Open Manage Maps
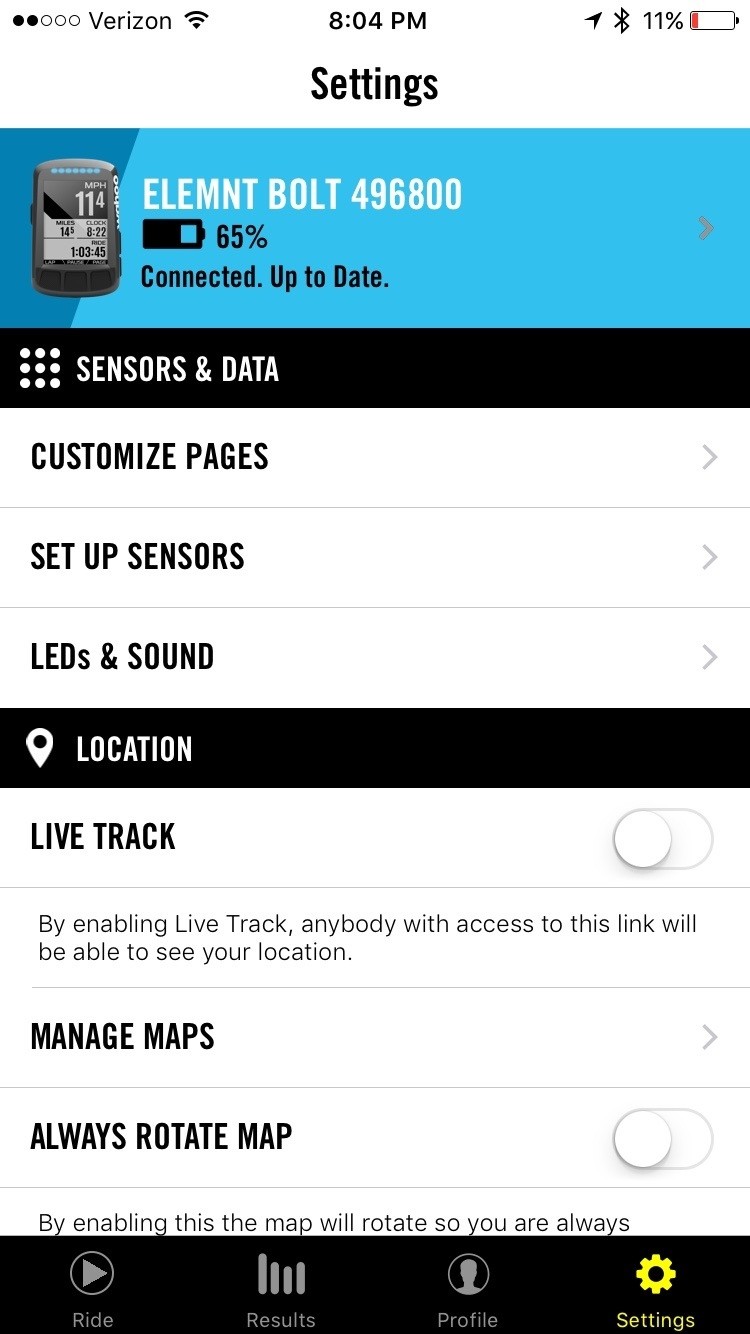 [x=375, y=1037]
